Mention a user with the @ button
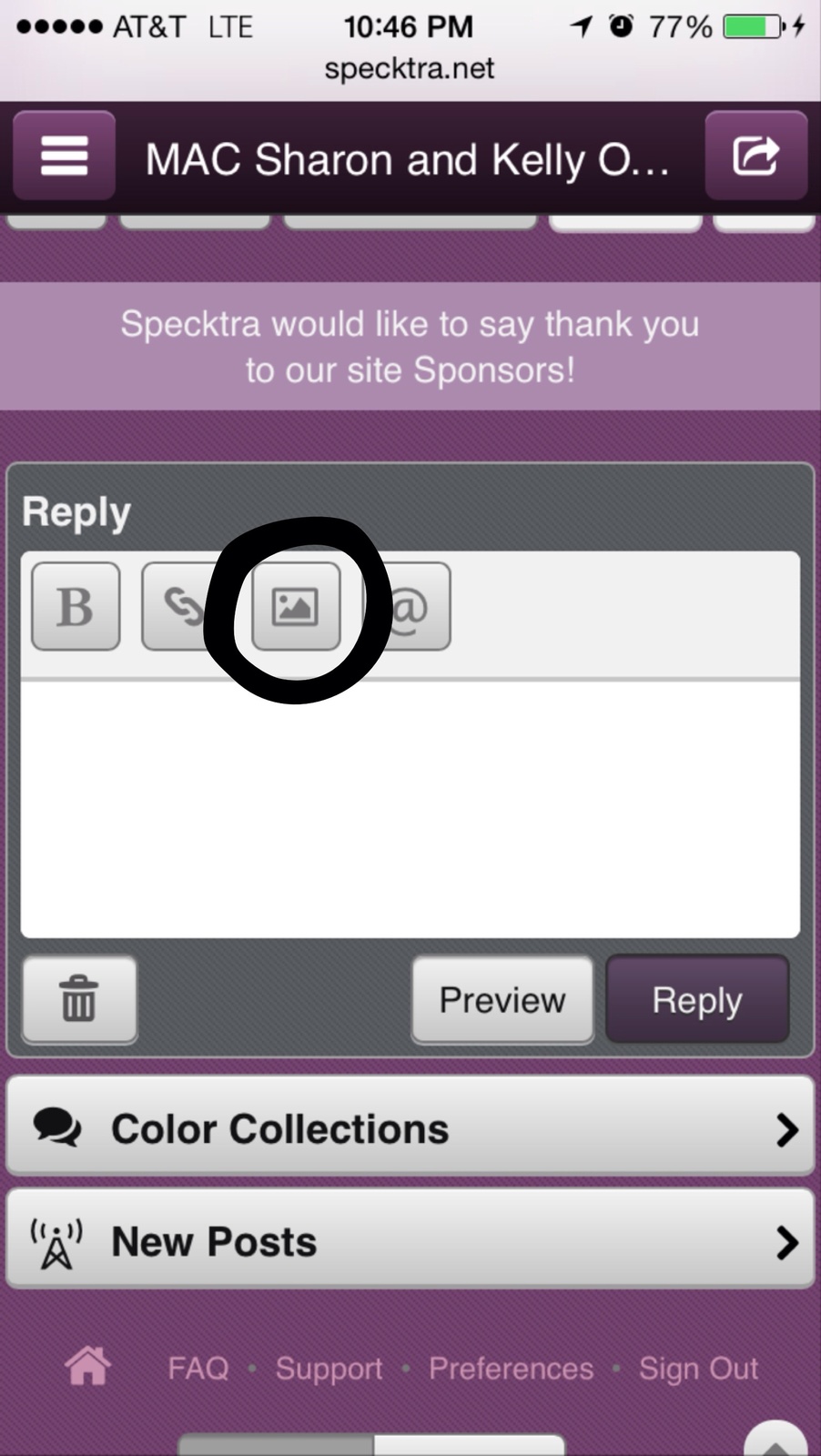Screen dimensions: 821x1456 click(410, 606)
